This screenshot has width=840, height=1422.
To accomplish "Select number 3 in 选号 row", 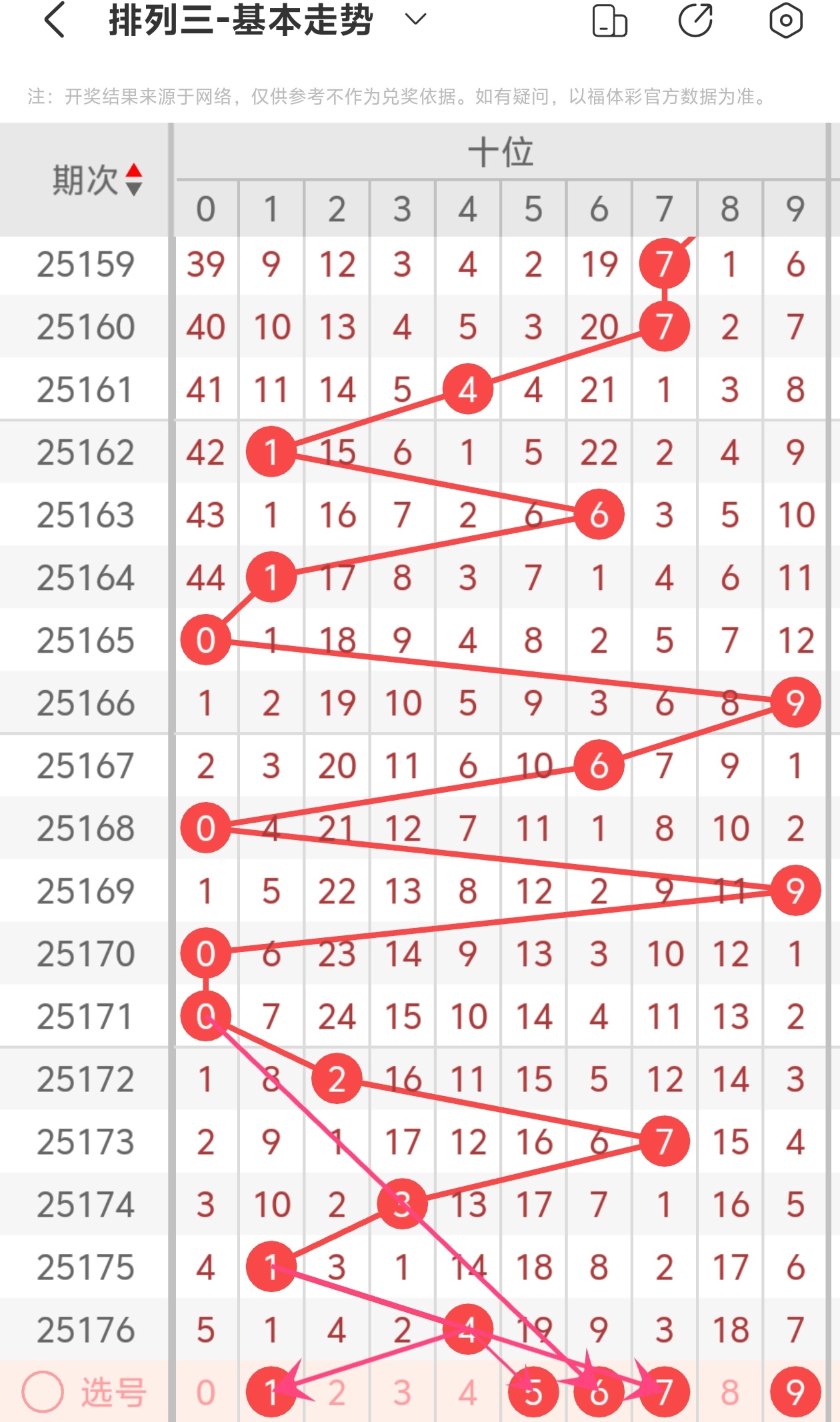I will (x=402, y=1392).
